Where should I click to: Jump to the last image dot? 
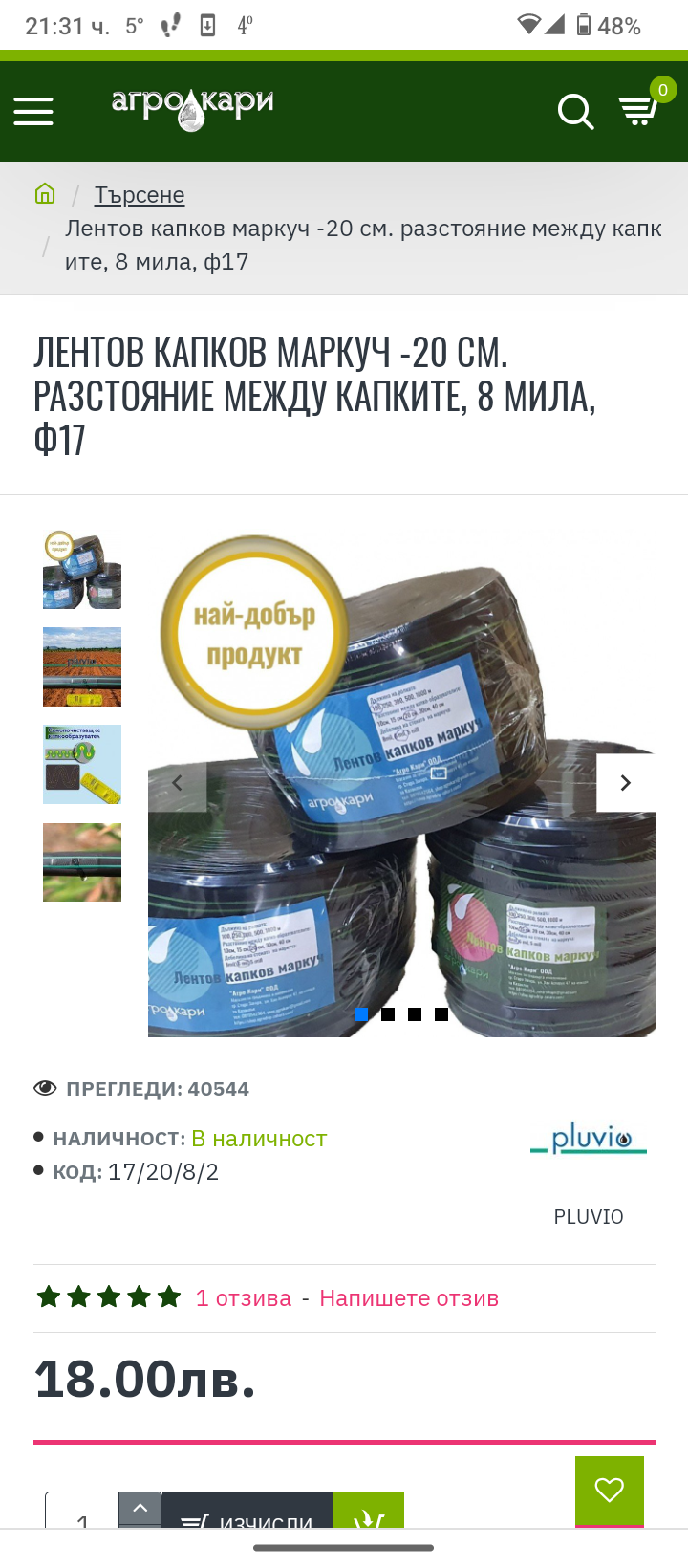coord(441,1014)
